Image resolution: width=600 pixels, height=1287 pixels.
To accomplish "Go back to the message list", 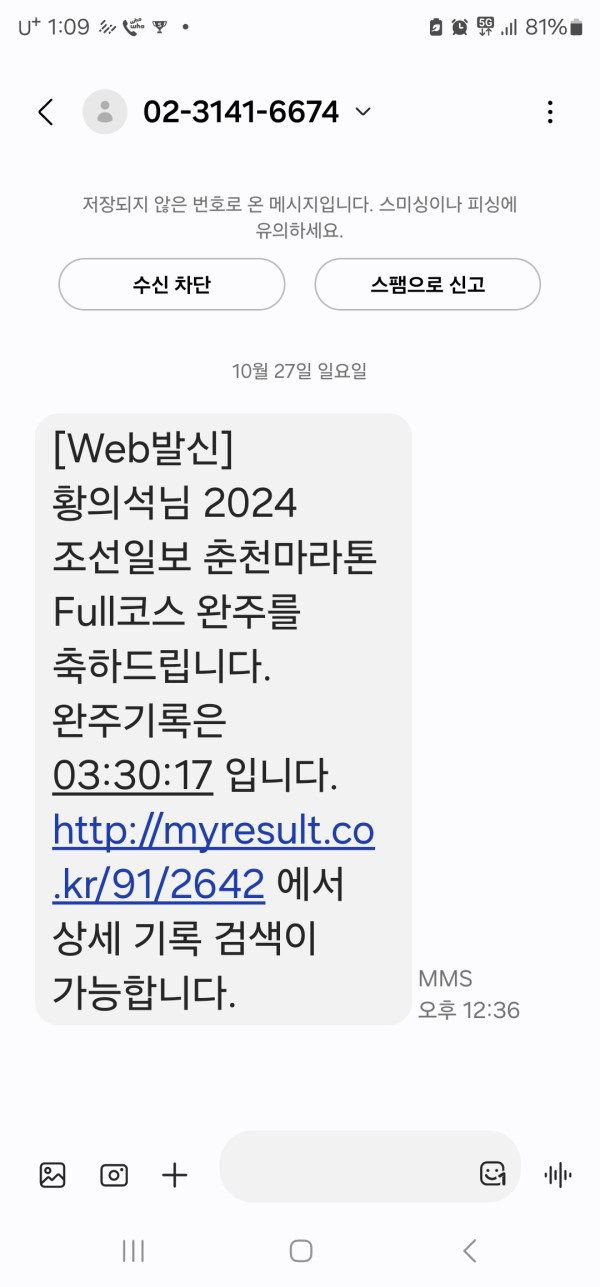I will click(46, 112).
